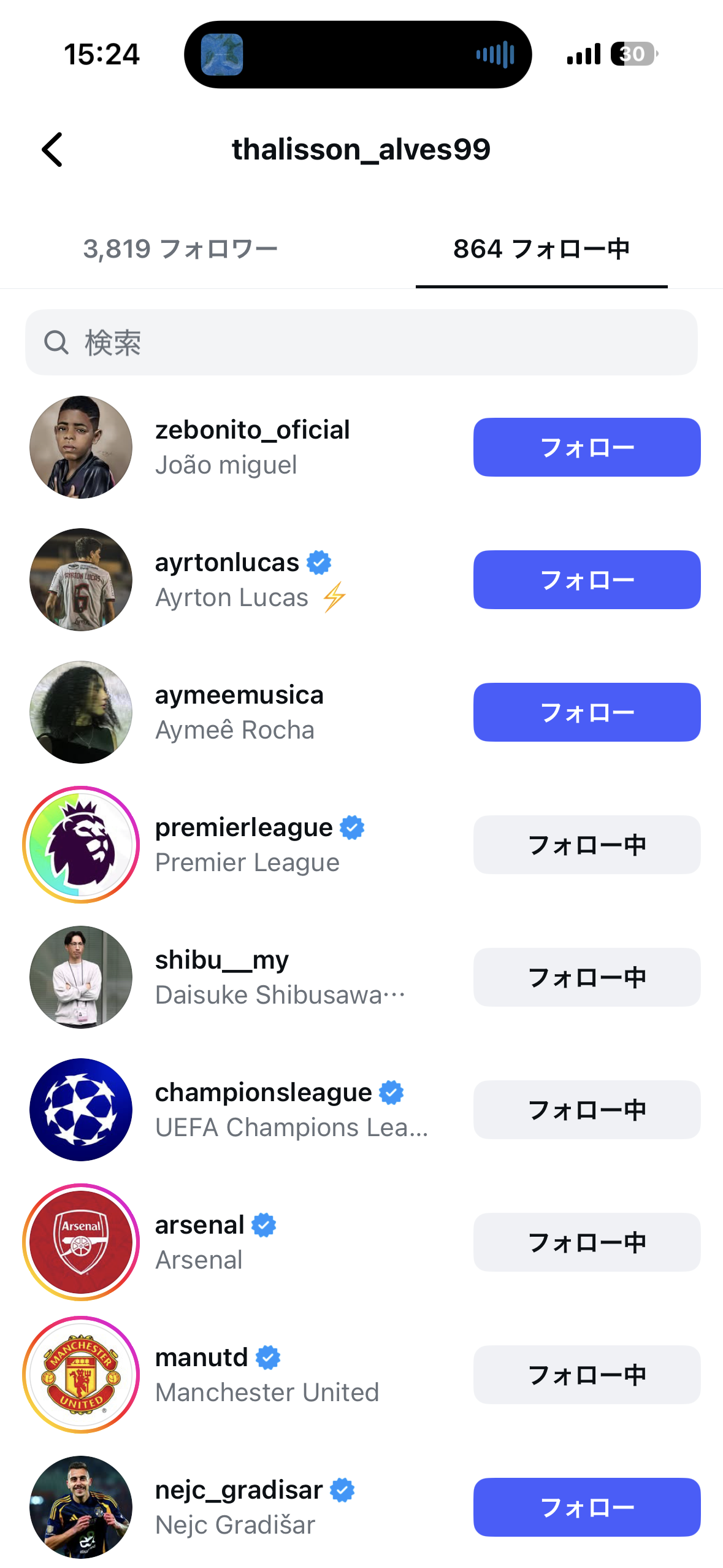Tap フォロー中 button beside championsleague
This screenshot has height=1568, width=723.
tap(586, 1110)
